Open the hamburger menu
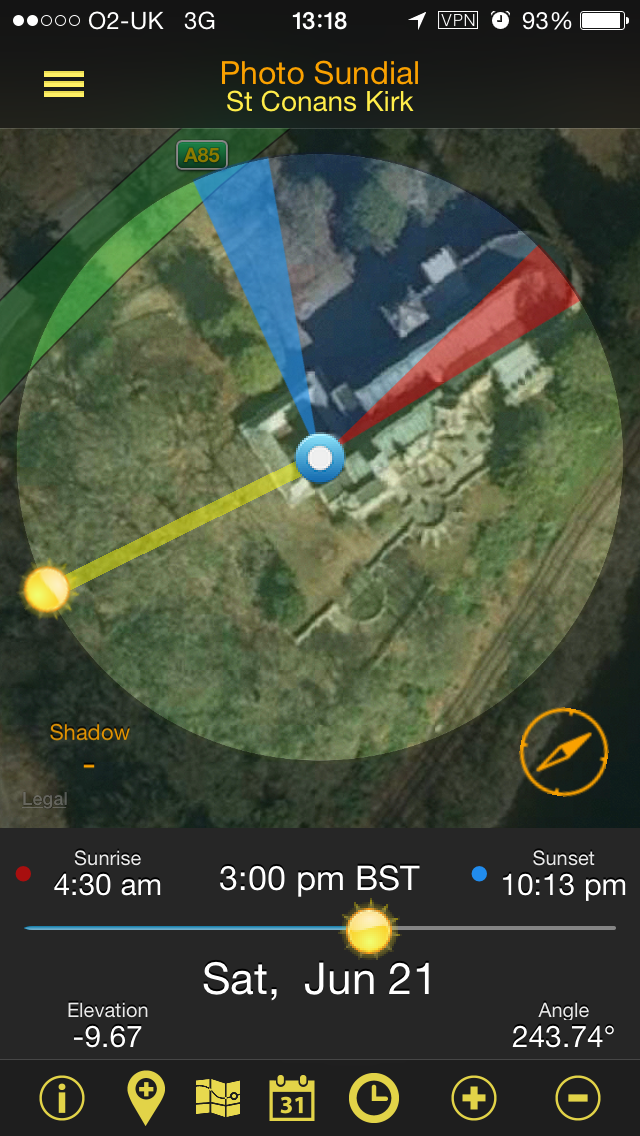This screenshot has height=1136, width=640. pyautogui.click(x=64, y=85)
